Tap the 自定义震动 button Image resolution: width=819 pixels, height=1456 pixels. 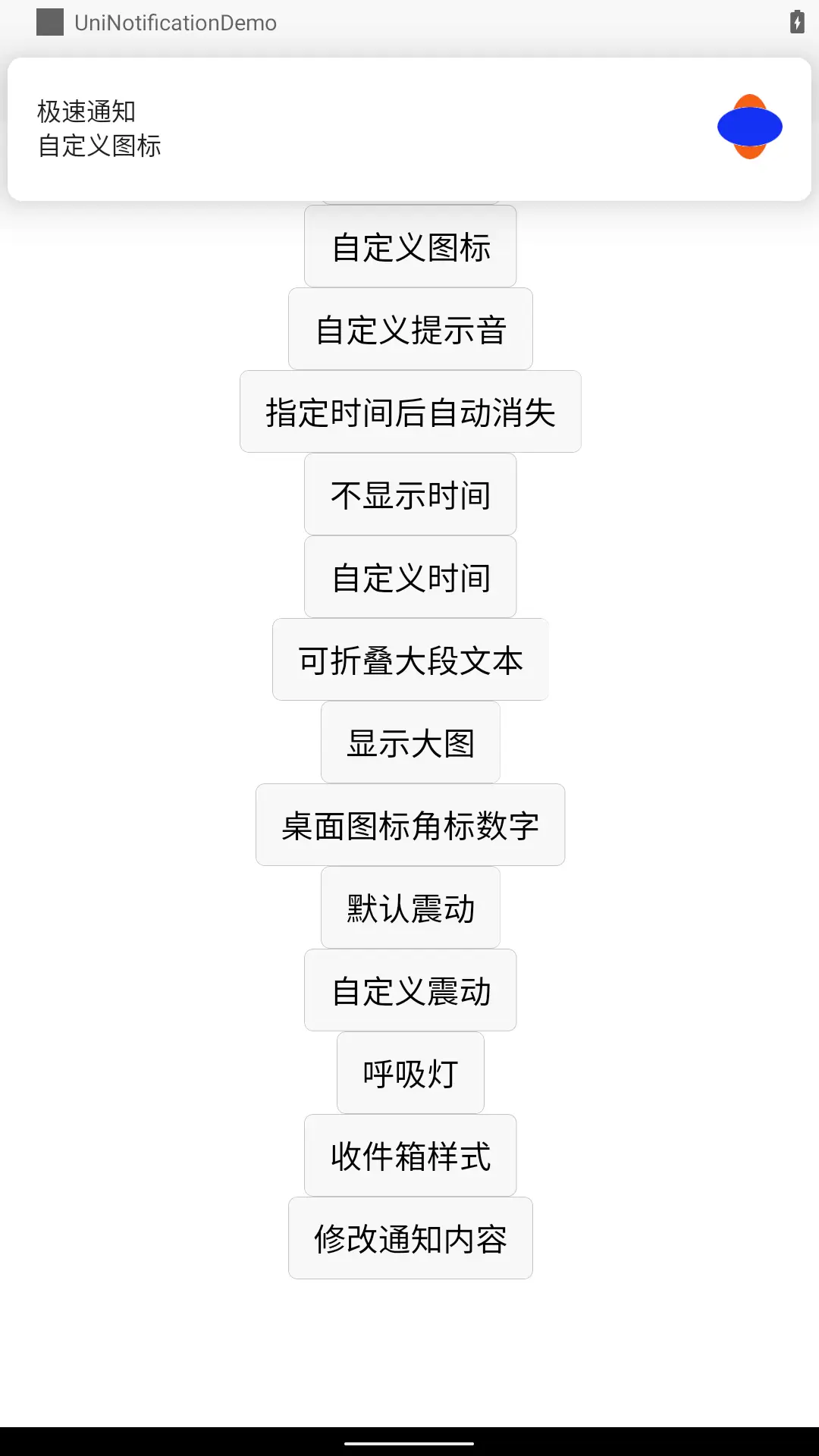tap(410, 990)
